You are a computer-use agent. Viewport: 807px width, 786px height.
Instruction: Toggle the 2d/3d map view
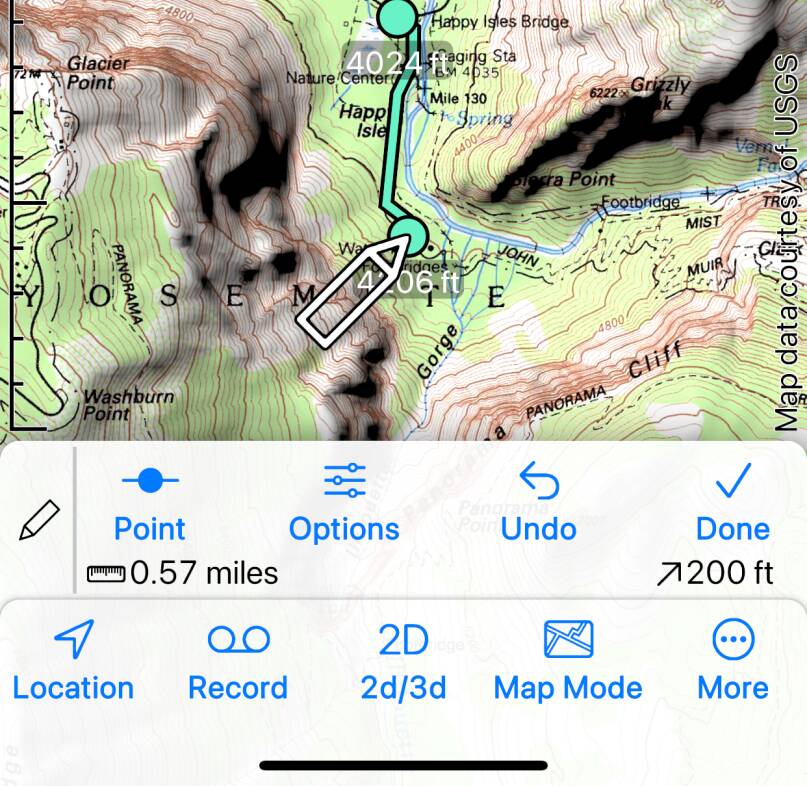(x=403, y=662)
